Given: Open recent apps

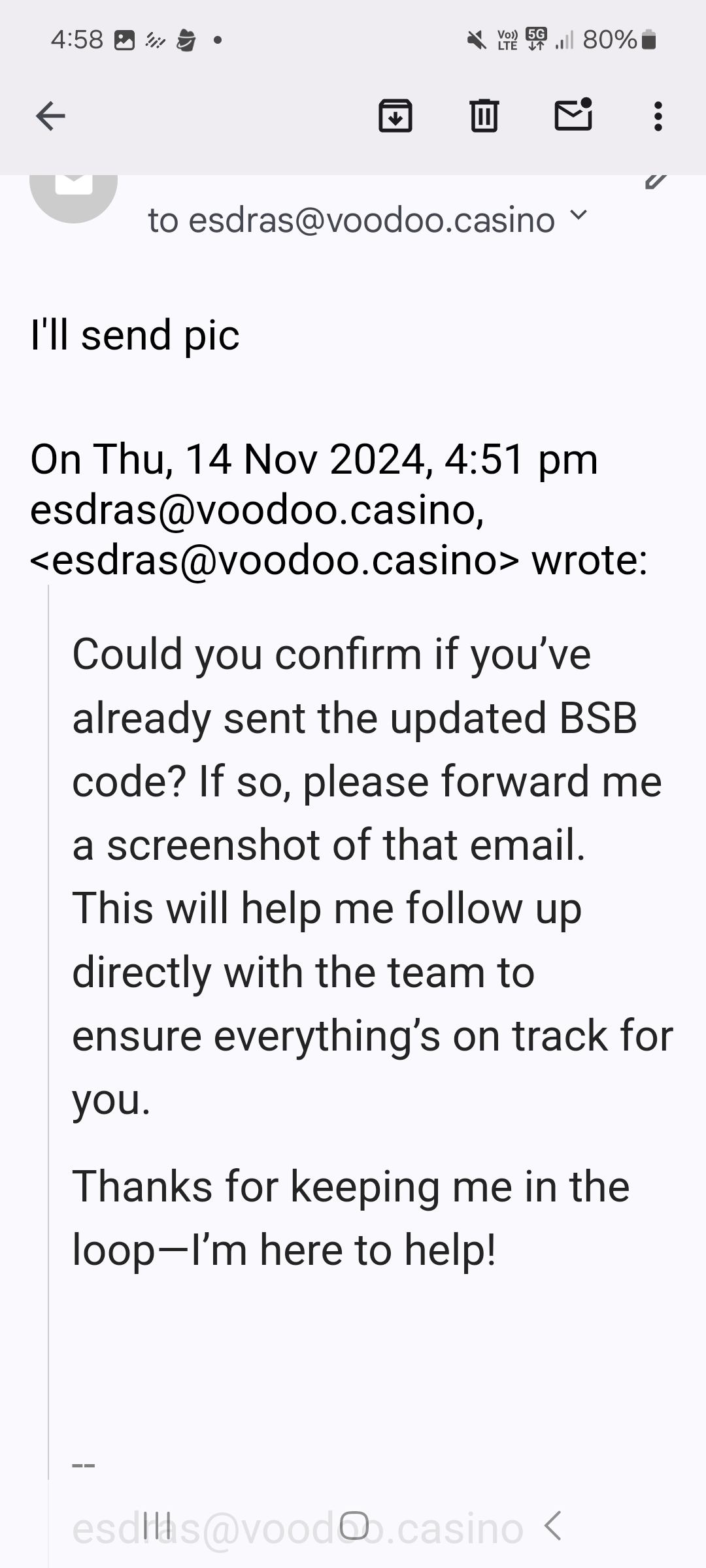Looking at the screenshot, I should (x=157, y=1526).
